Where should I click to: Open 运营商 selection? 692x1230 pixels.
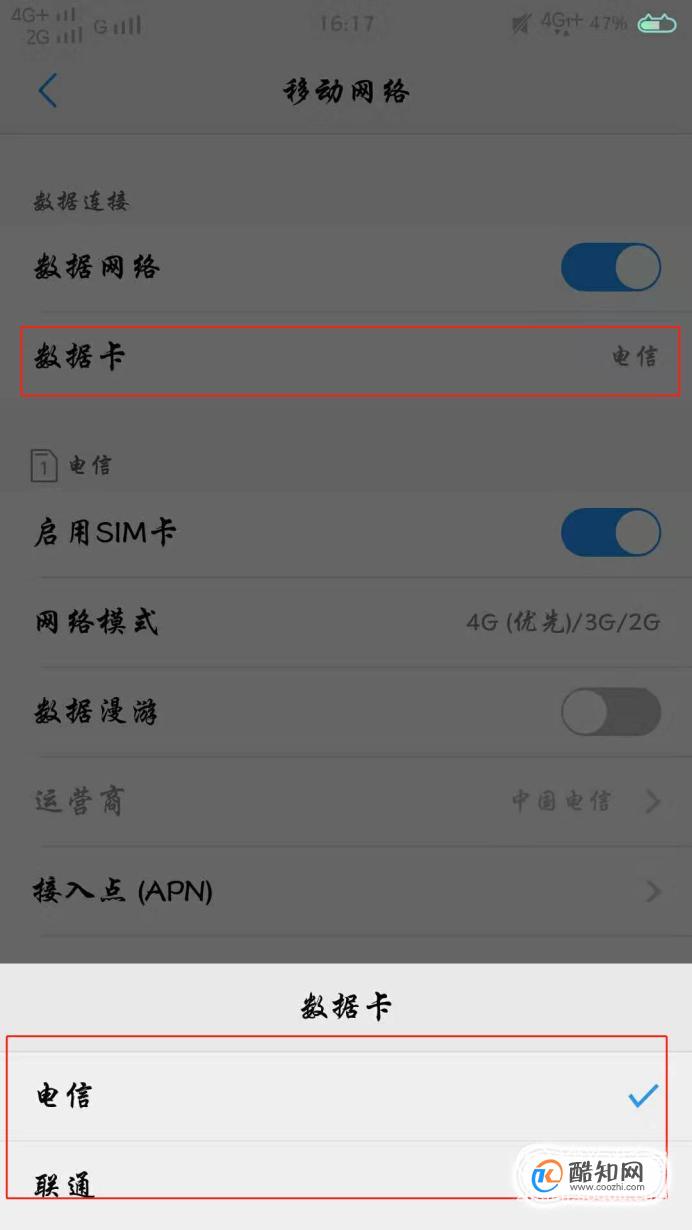tap(346, 801)
